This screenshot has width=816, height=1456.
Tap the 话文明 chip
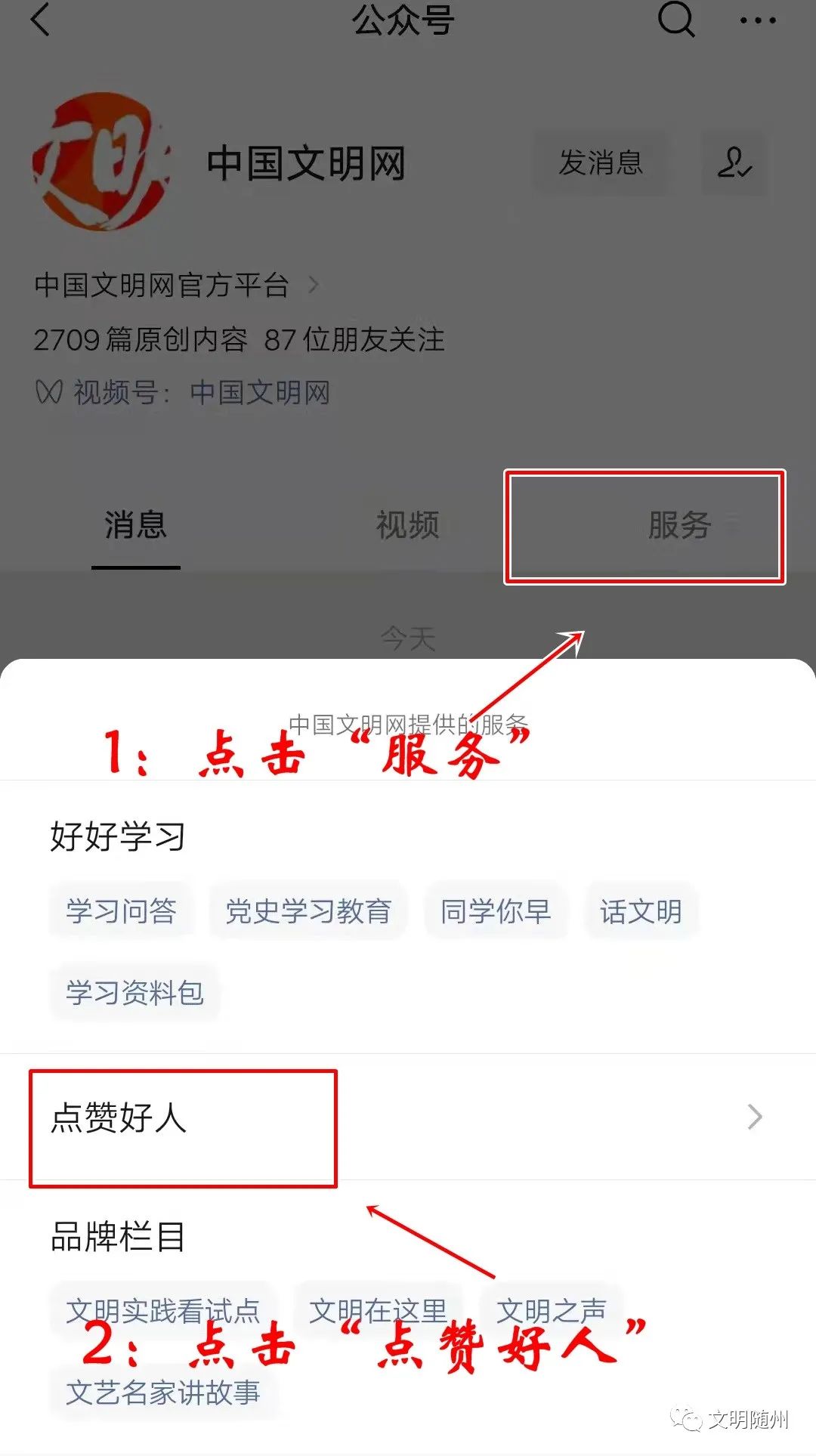coord(641,911)
